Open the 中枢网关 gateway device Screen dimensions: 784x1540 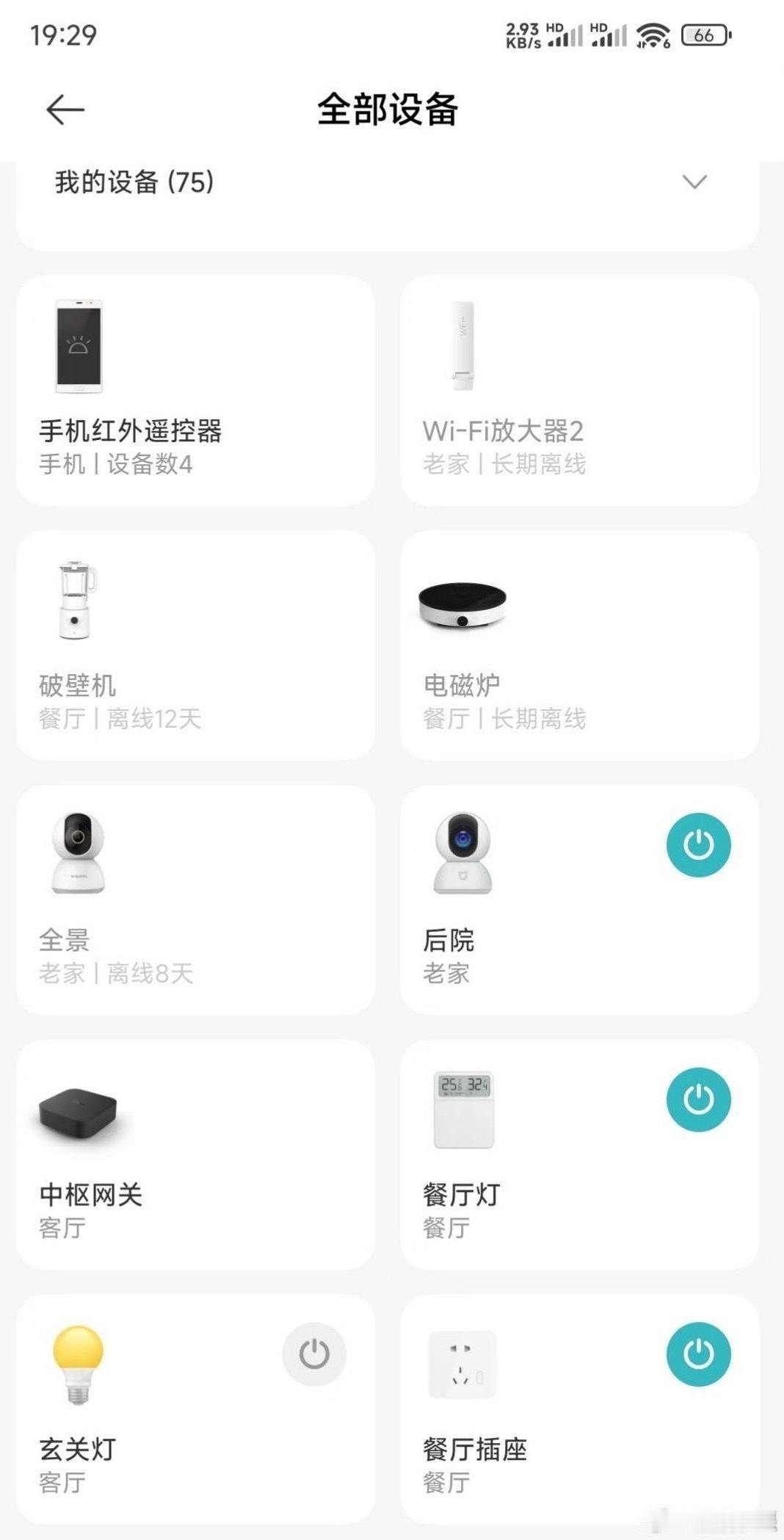(x=195, y=1153)
